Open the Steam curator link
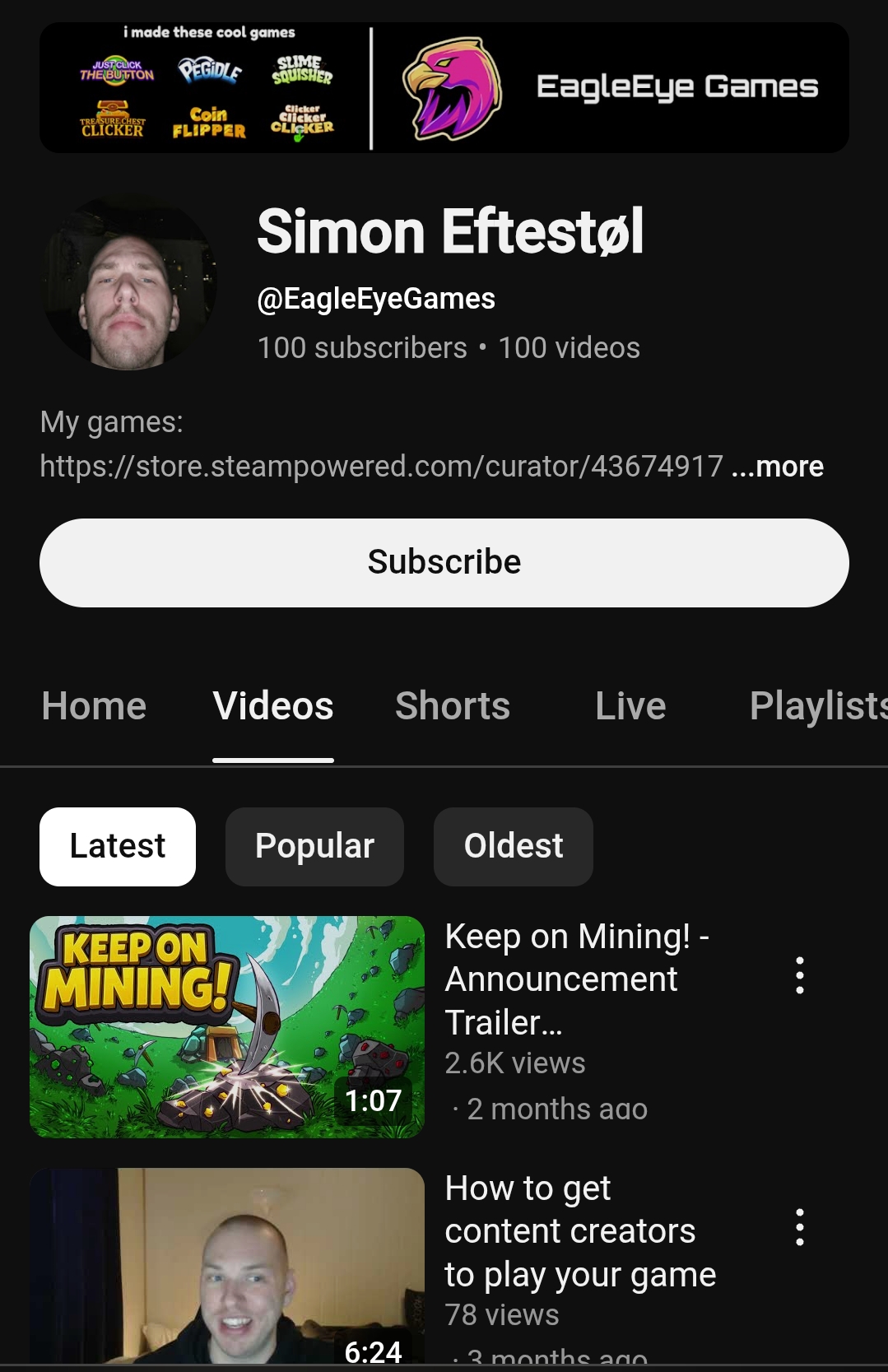Image resolution: width=888 pixels, height=1372 pixels. 381,467
